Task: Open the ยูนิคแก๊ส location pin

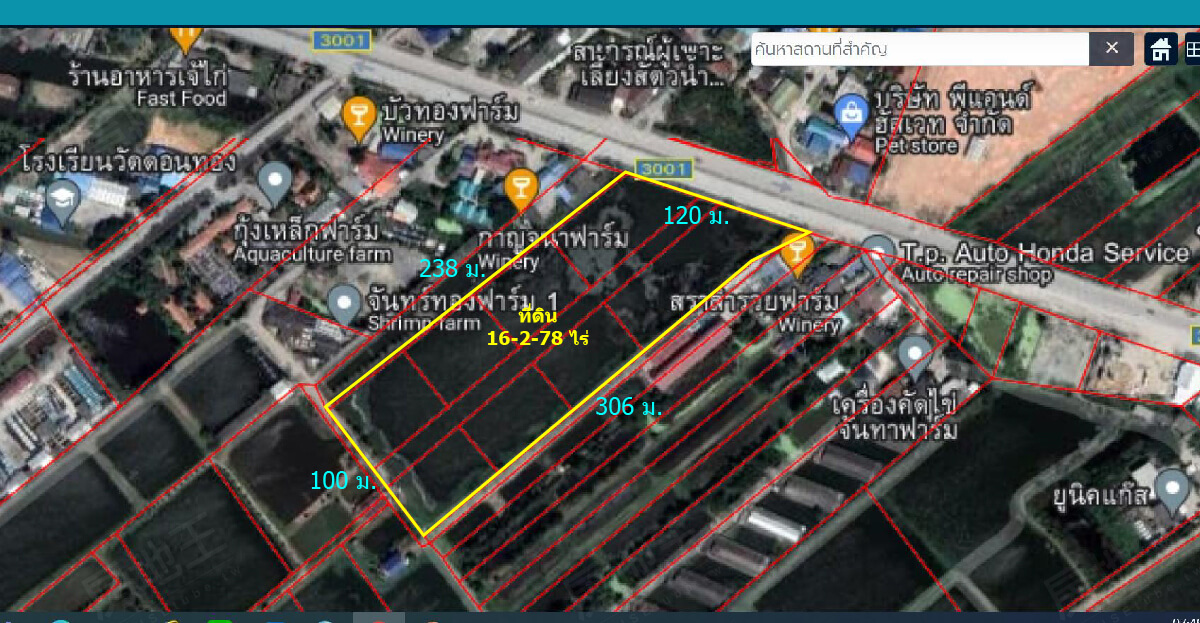Action: coord(1171,488)
